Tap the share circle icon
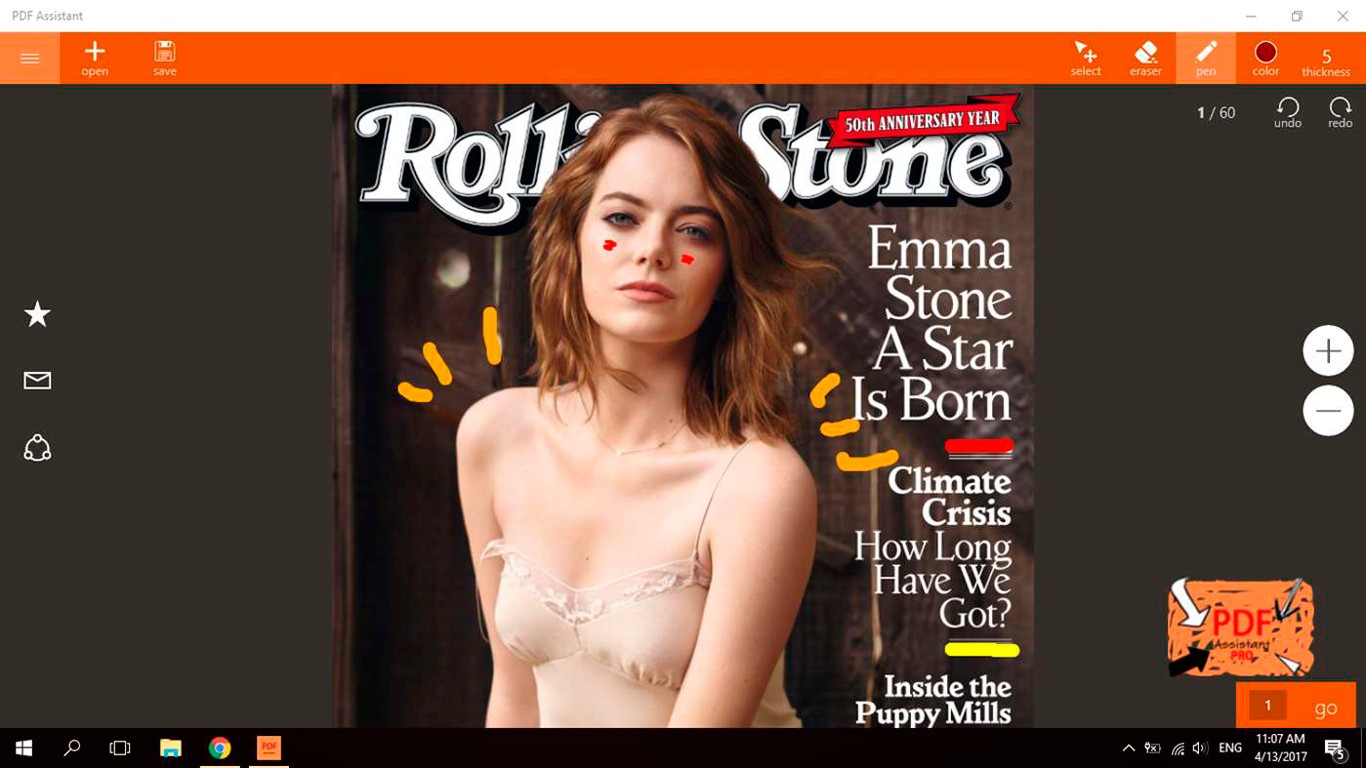 37,448
